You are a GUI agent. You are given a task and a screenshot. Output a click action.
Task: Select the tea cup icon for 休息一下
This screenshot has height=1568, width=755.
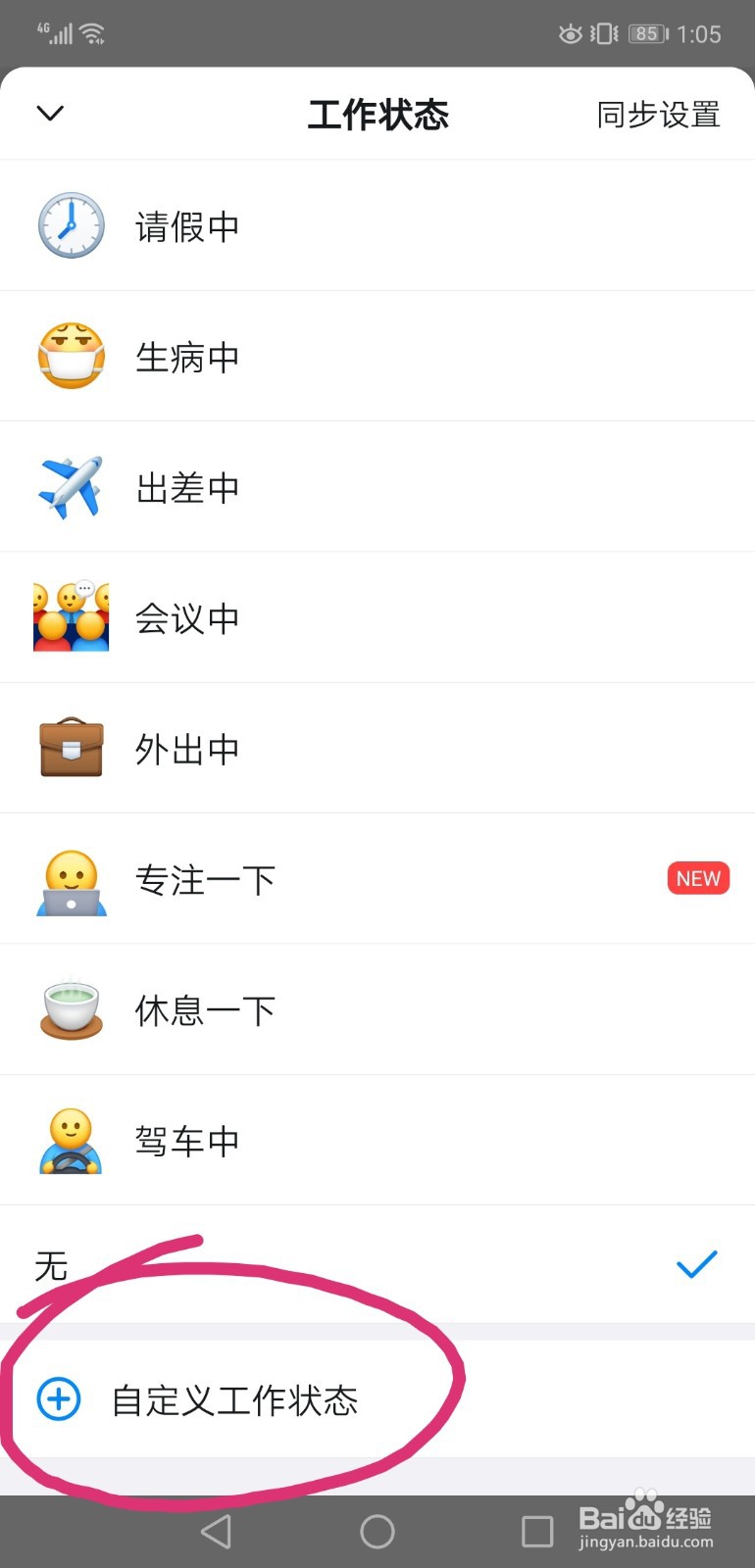71,1009
